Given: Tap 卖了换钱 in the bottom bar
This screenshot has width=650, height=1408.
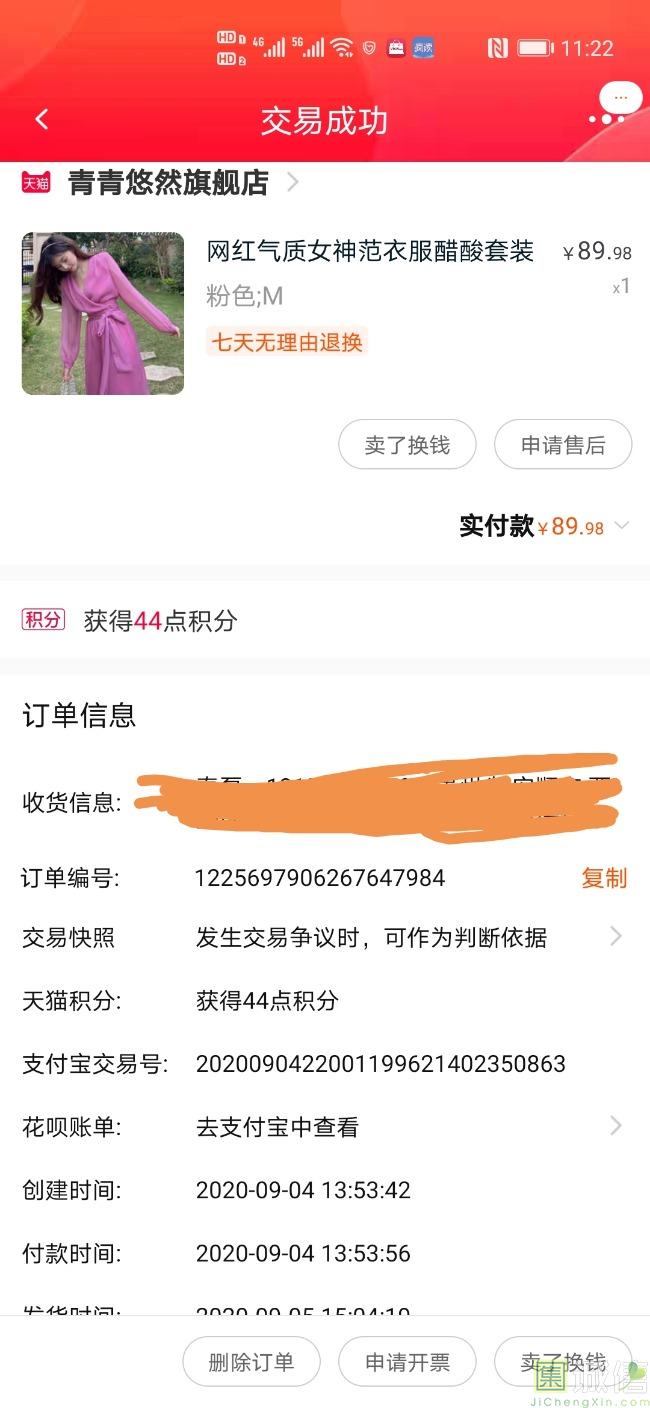Looking at the screenshot, I should [x=563, y=1362].
